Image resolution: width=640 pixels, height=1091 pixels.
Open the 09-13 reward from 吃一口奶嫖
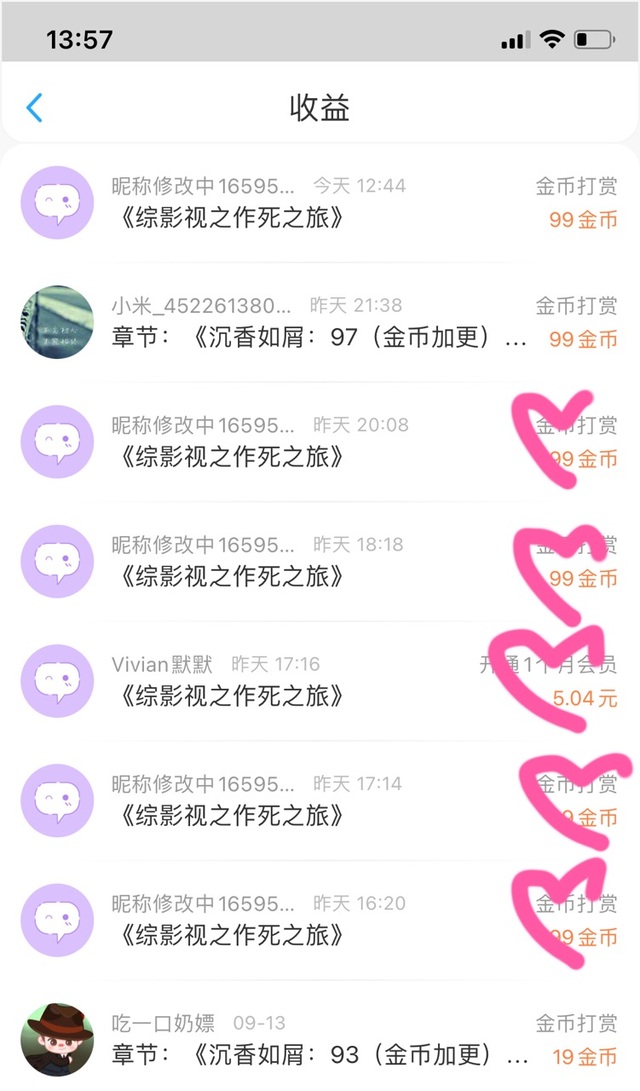click(320, 1040)
